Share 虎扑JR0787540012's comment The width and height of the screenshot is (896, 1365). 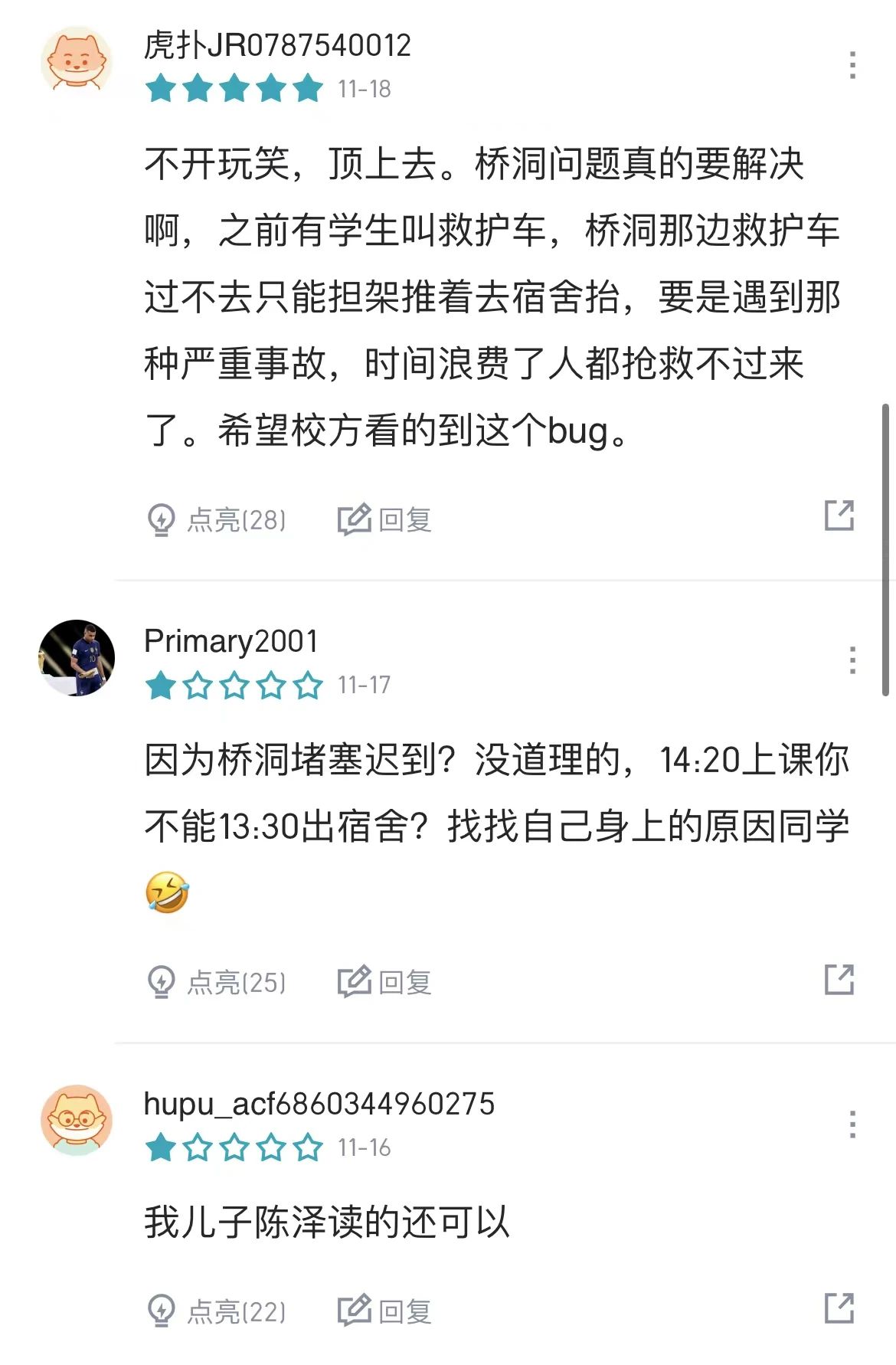click(839, 516)
